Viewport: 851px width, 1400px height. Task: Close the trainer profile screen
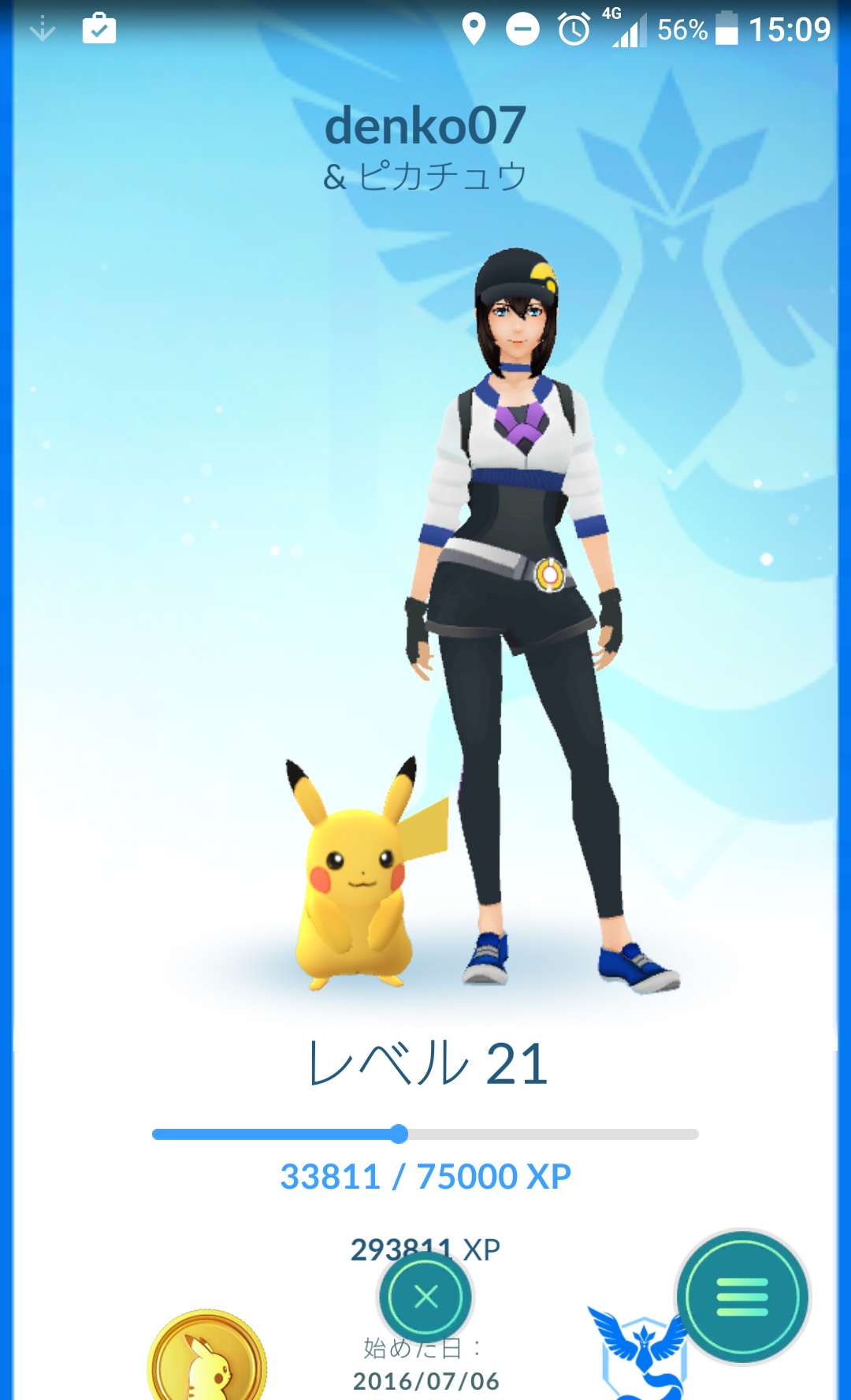pyautogui.click(x=425, y=1297)
